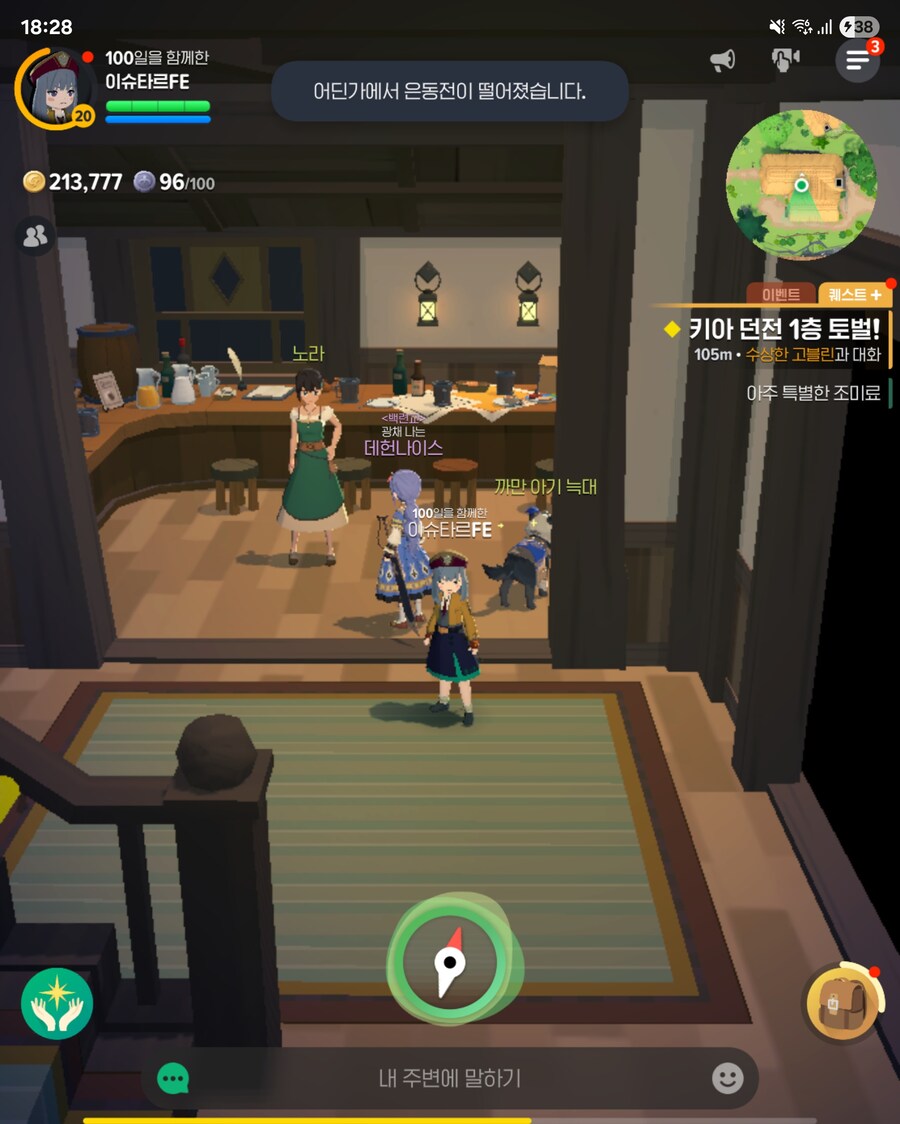Open the blessing hands button
This screenshot has width=900, height=1124.
57,1004
